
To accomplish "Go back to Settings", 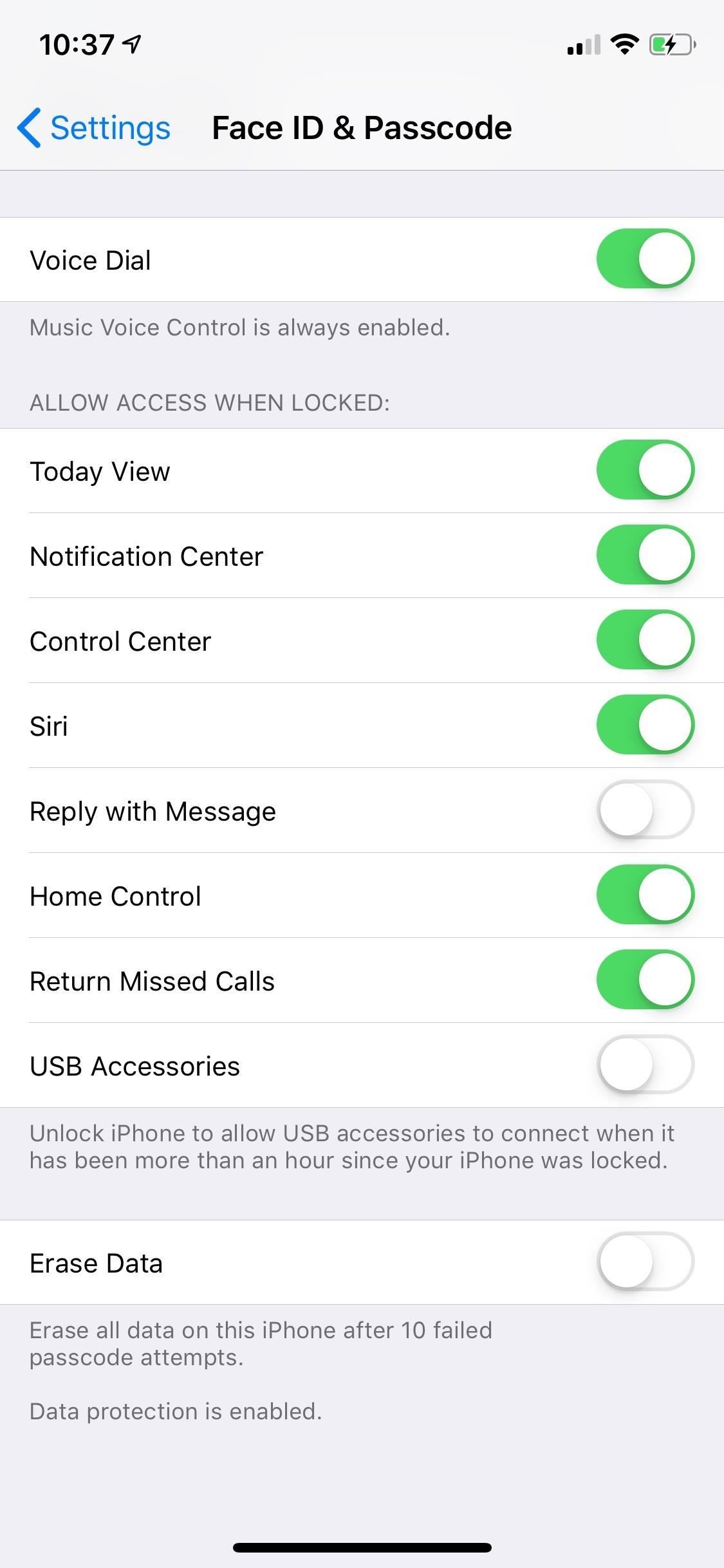I will click(94, 127).
